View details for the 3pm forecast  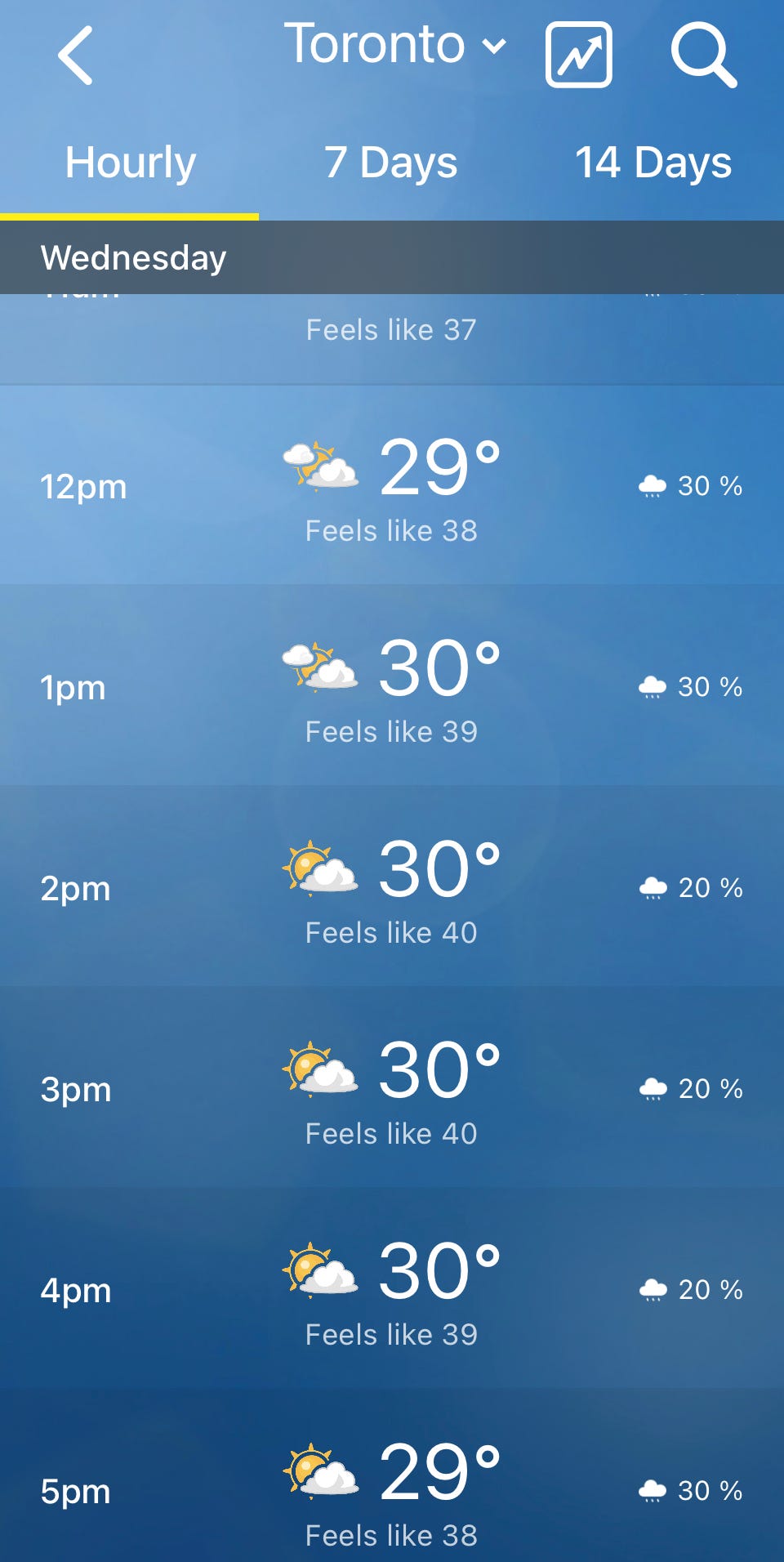392,1087
